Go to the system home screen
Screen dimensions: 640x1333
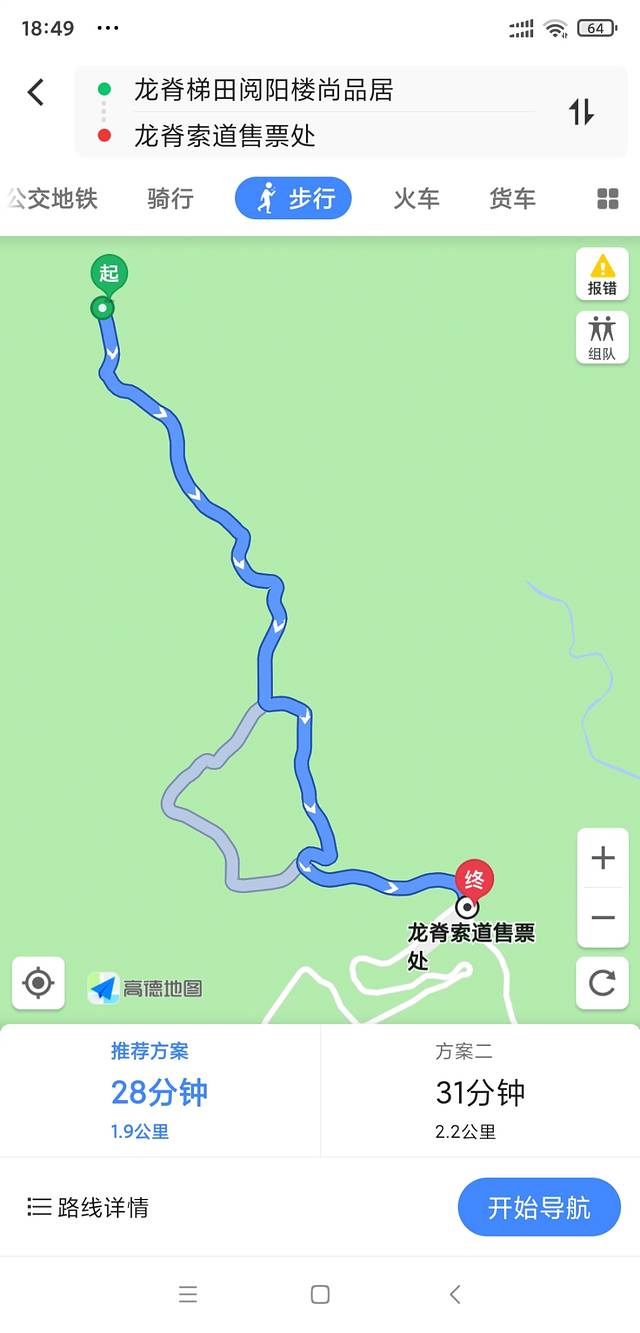(320, 1294)
